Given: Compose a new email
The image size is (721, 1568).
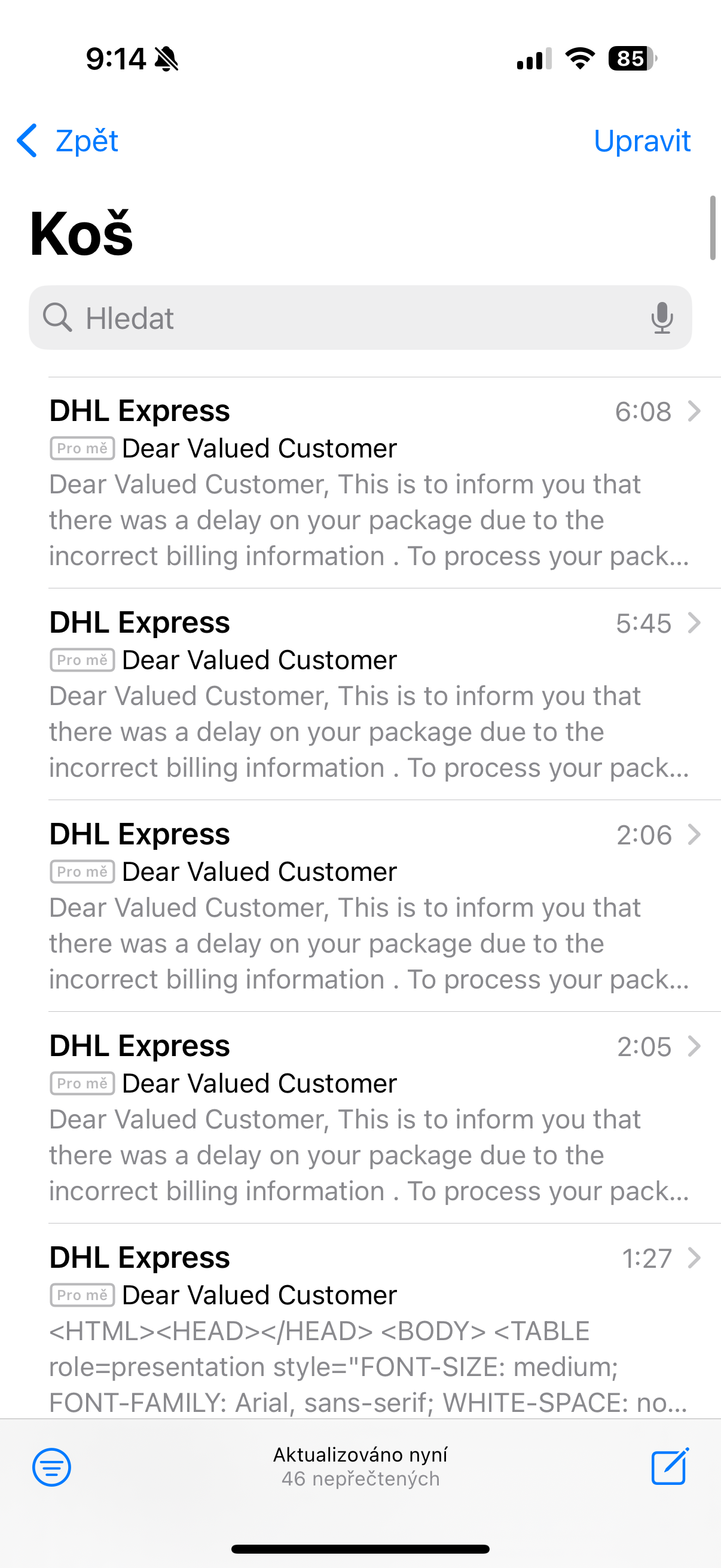Looking at the screenshot, I should coord(669,1467).
